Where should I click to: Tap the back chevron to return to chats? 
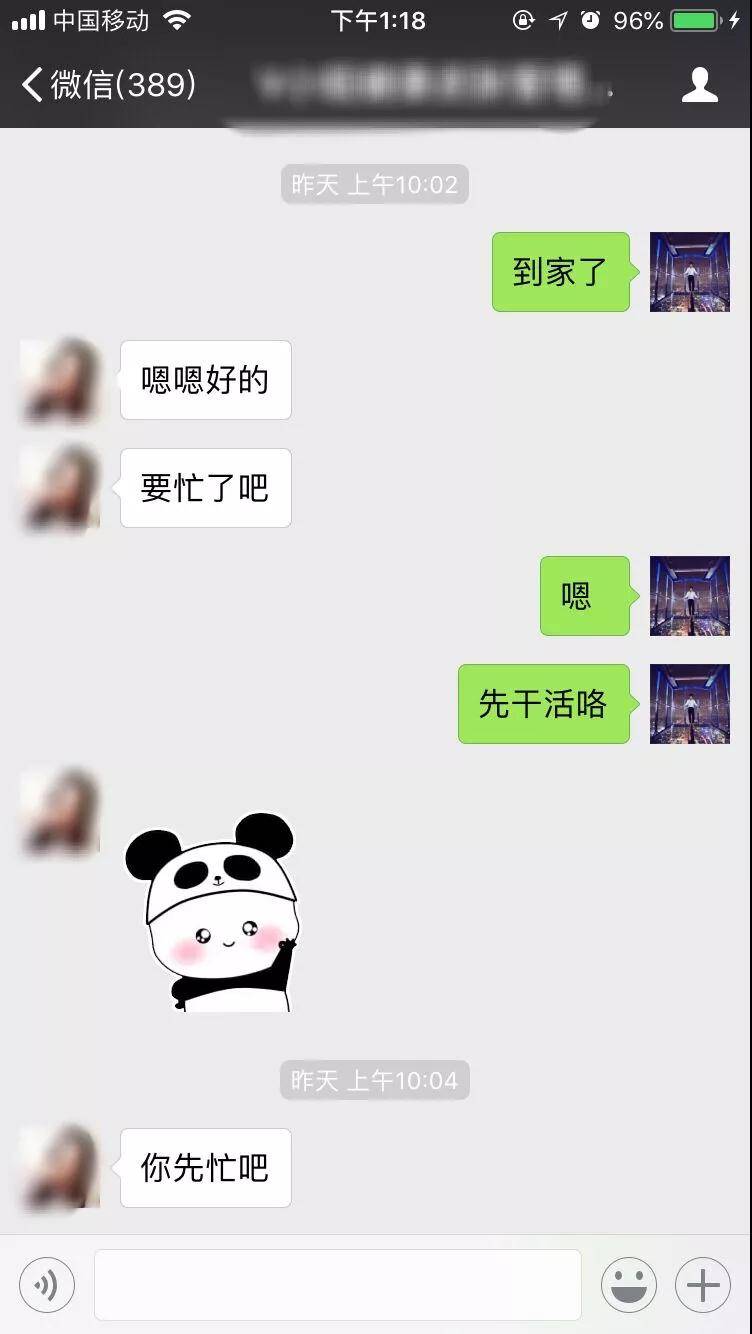[30, 85]
